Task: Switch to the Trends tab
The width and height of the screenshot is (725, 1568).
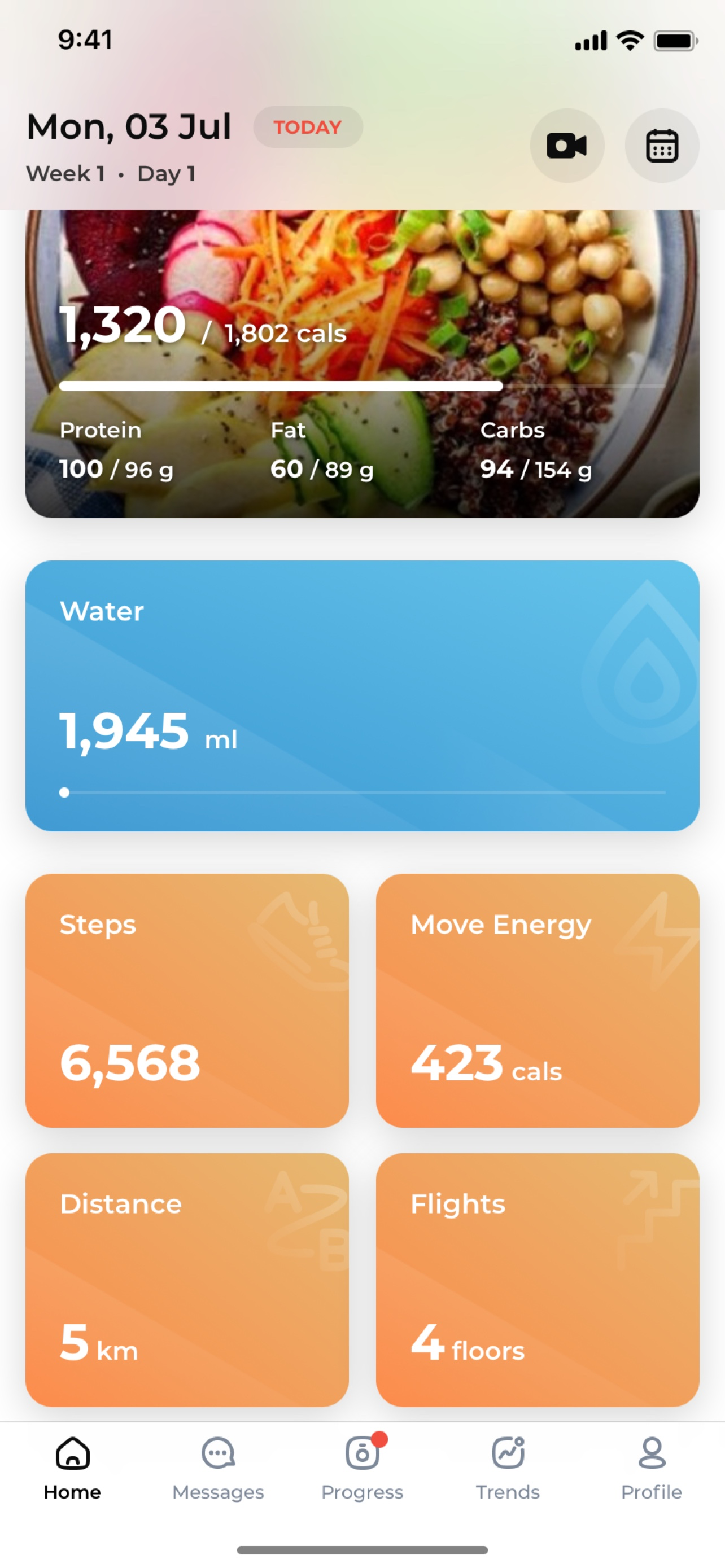Action: (508, 1468)
